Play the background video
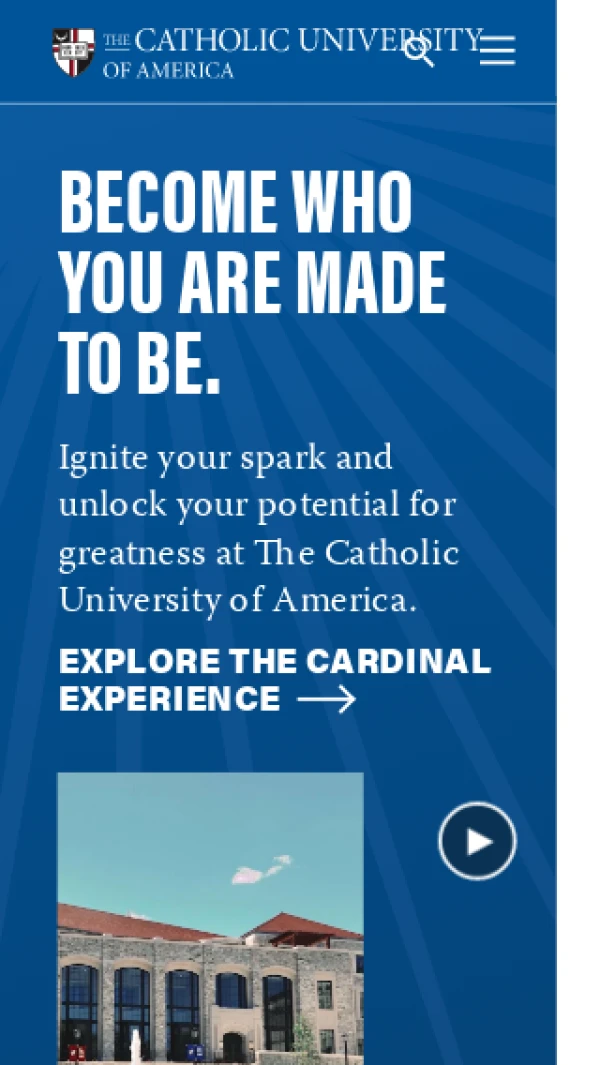 point(477,841)
